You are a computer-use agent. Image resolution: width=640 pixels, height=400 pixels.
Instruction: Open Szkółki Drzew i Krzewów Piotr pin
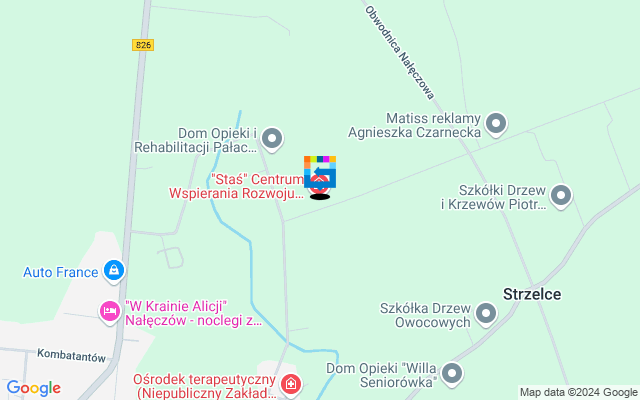tap(561, 196)
